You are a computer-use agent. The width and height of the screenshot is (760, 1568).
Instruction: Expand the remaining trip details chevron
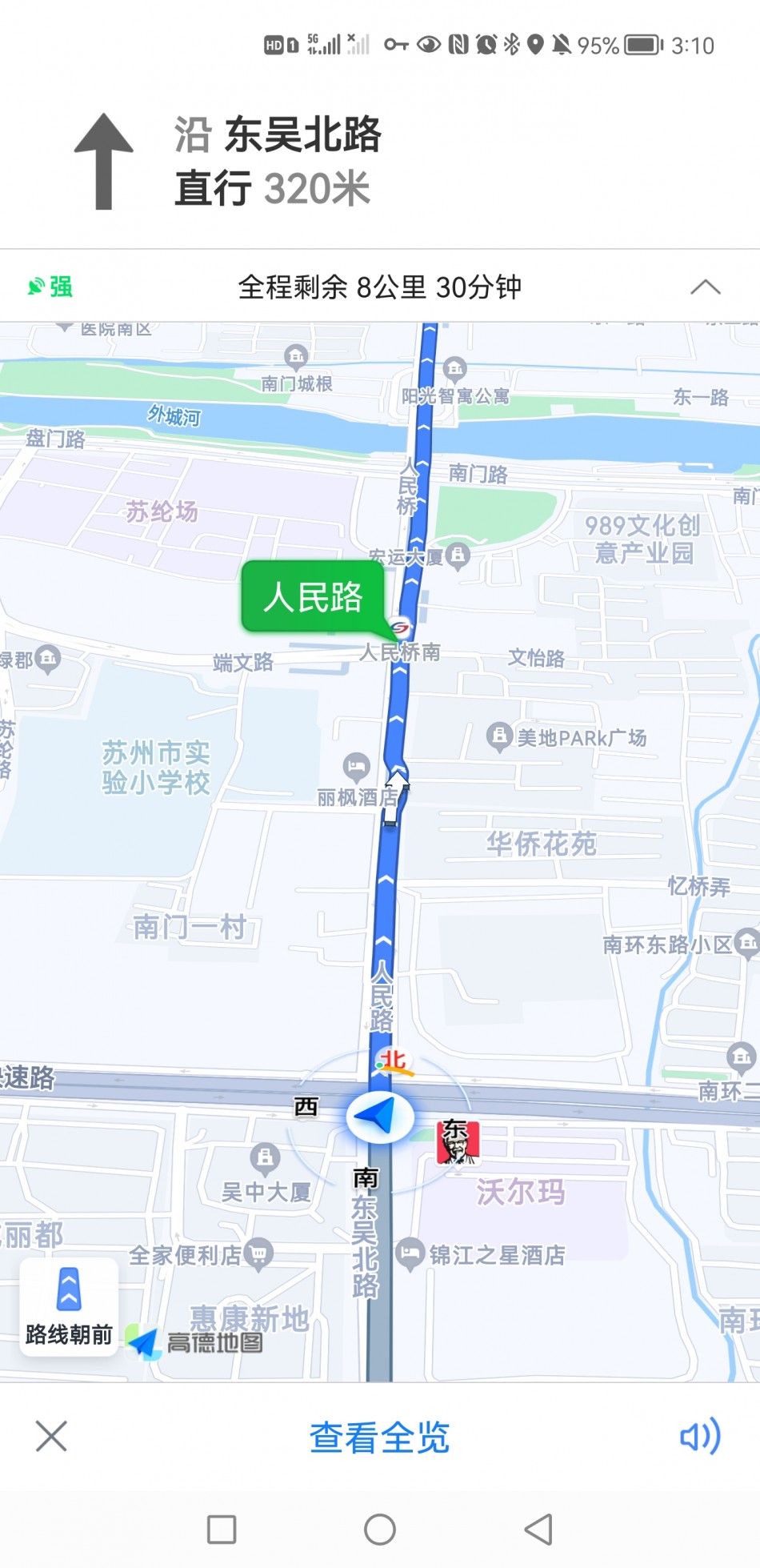[x=705, y=287]
